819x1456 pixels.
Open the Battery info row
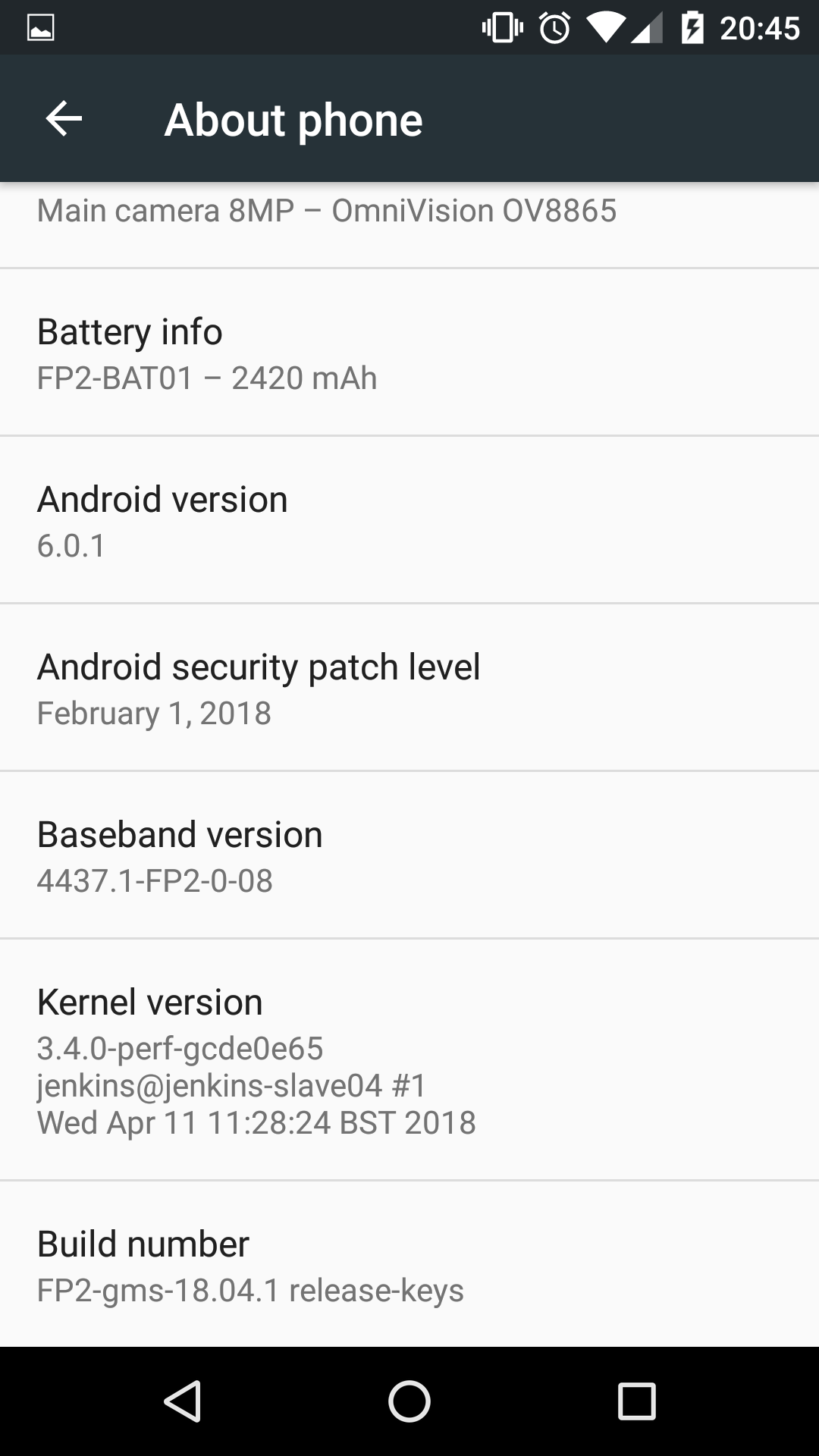[409, 353]
